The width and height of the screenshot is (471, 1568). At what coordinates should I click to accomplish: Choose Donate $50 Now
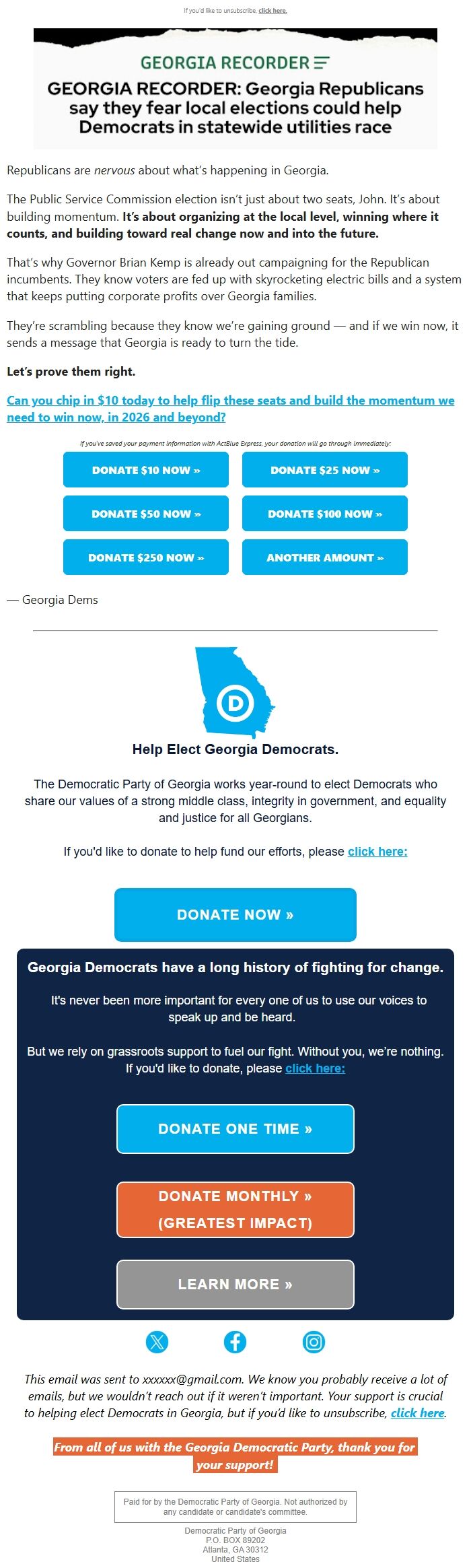(146, 514)
